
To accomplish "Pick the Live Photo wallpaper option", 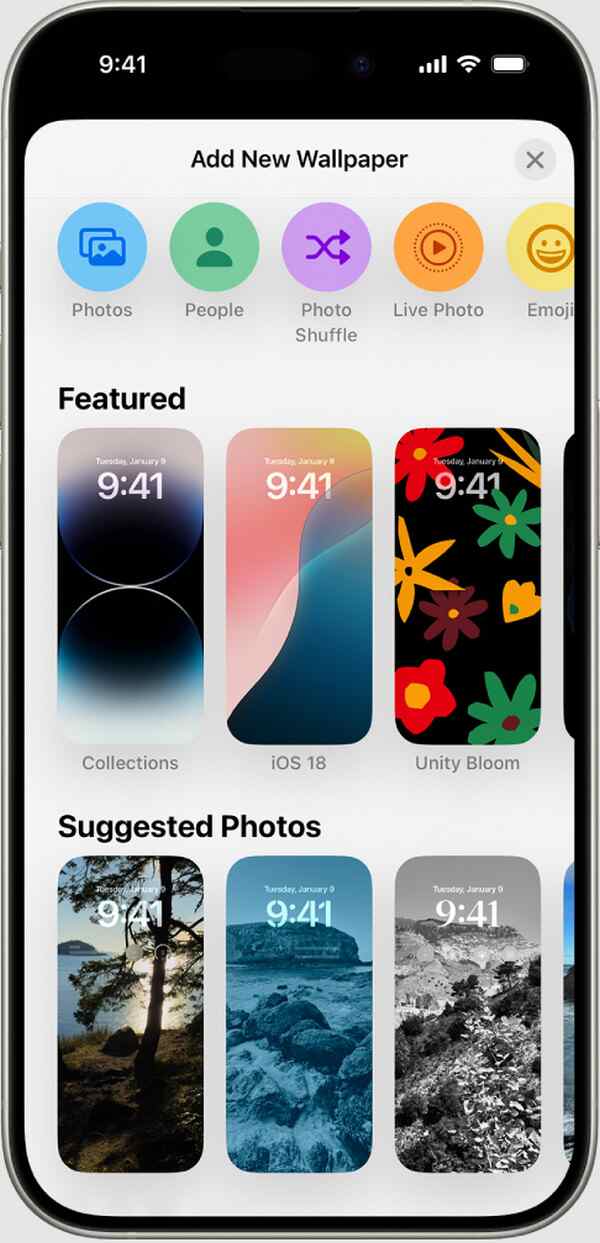I will (x=438, y=246).
